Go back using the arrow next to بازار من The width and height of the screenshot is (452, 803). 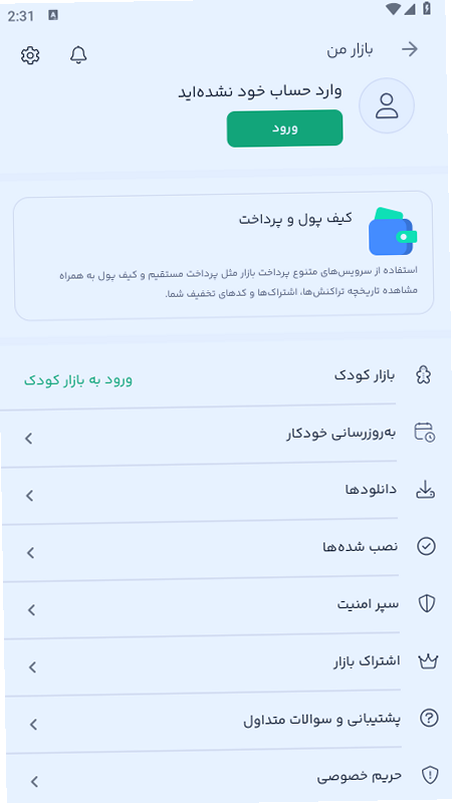(x=410, y=49)
